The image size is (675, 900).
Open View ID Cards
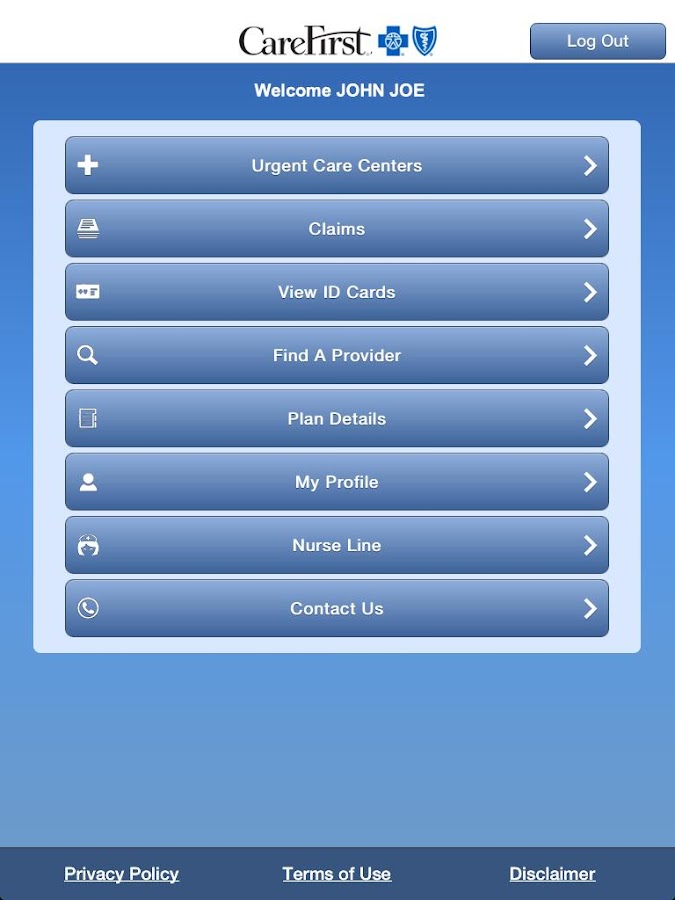(x=337, y=292)
